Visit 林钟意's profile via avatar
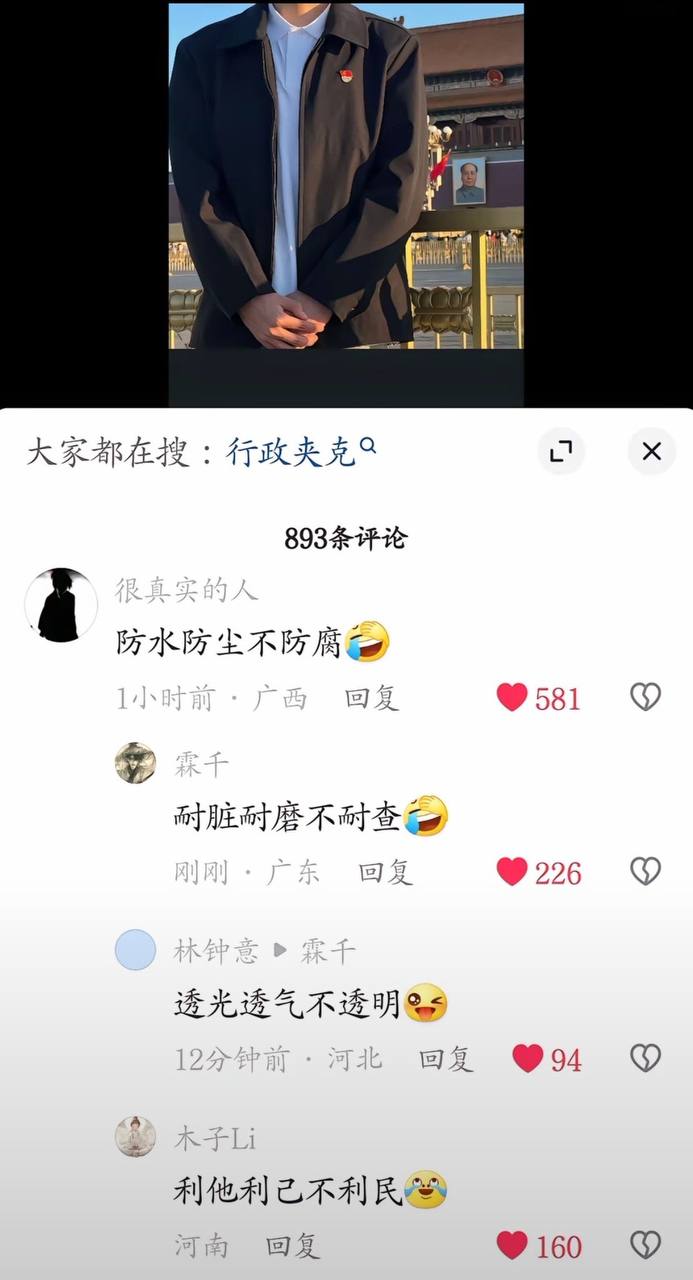This screenshot has width=693, height=1280. [x=136, y=950]
